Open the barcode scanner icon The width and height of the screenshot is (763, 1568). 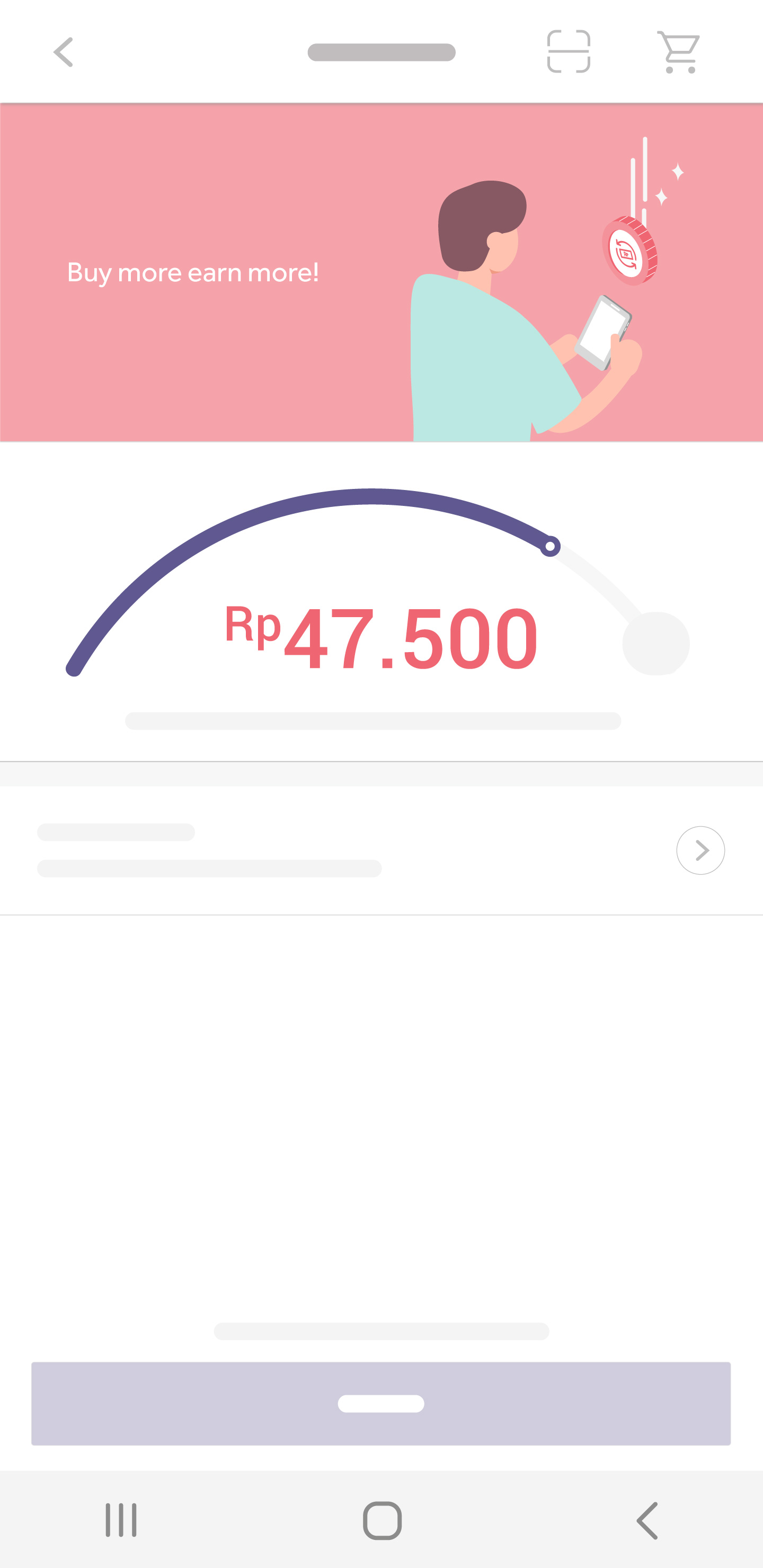pos(568,52)
